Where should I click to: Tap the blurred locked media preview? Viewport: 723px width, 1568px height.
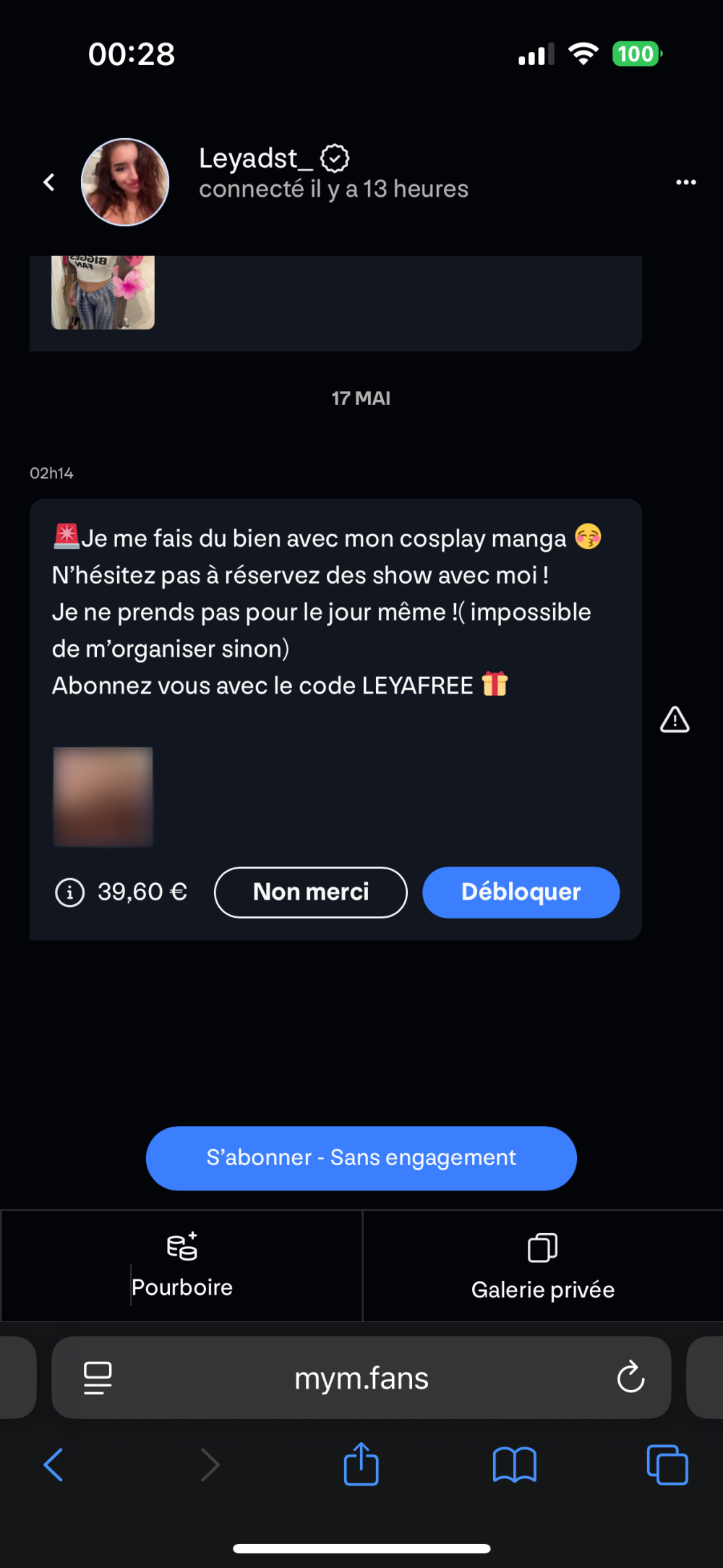pos(103,796)
